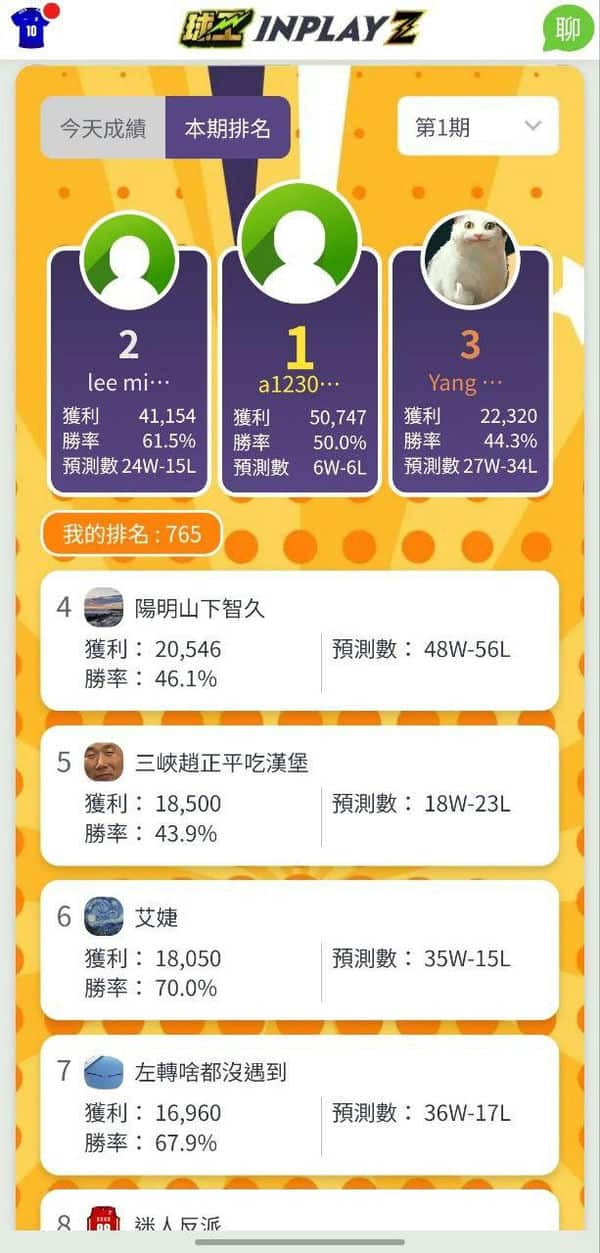View rank 6 艾婕 player details
Image resolution: width=600 pixels, height=1253 pixels.
coord(300,950)
